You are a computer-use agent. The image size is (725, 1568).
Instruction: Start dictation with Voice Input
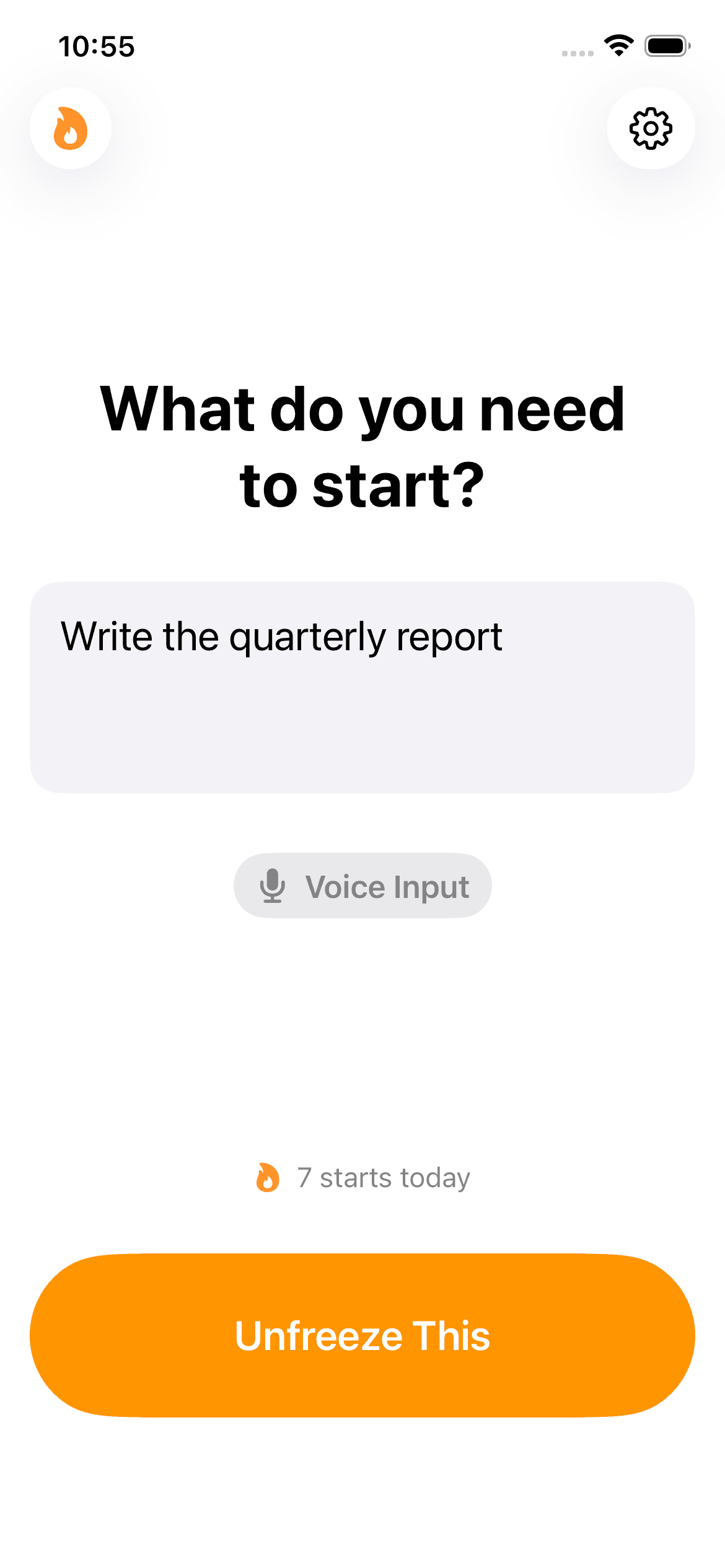[362, 886]
